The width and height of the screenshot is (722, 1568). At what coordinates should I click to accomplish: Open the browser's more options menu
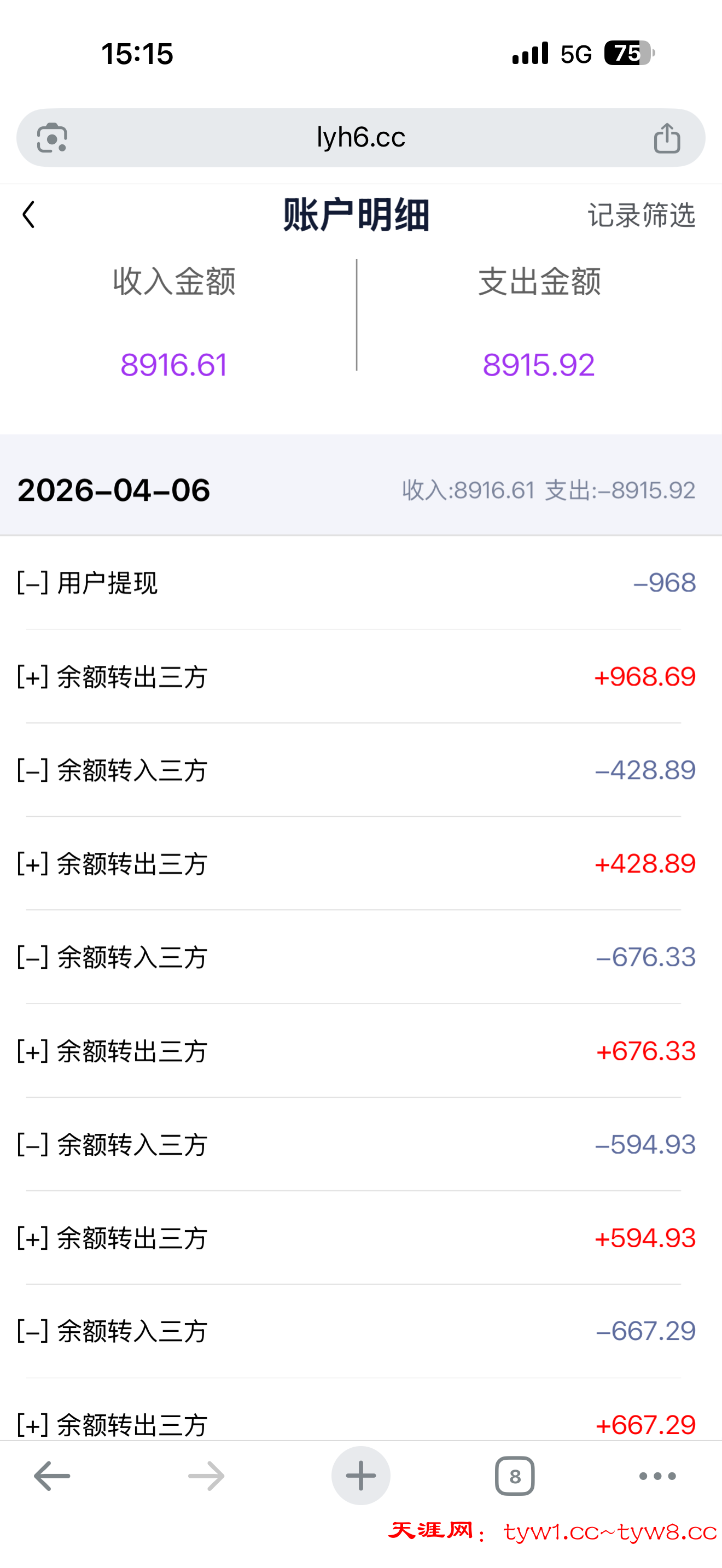point(657,1476)
